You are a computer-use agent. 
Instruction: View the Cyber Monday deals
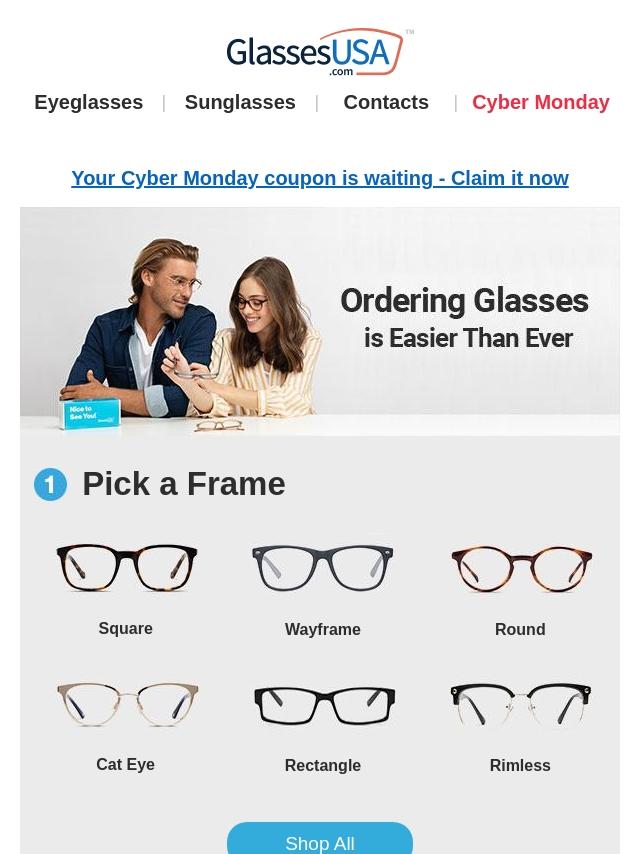pos(540,102)
